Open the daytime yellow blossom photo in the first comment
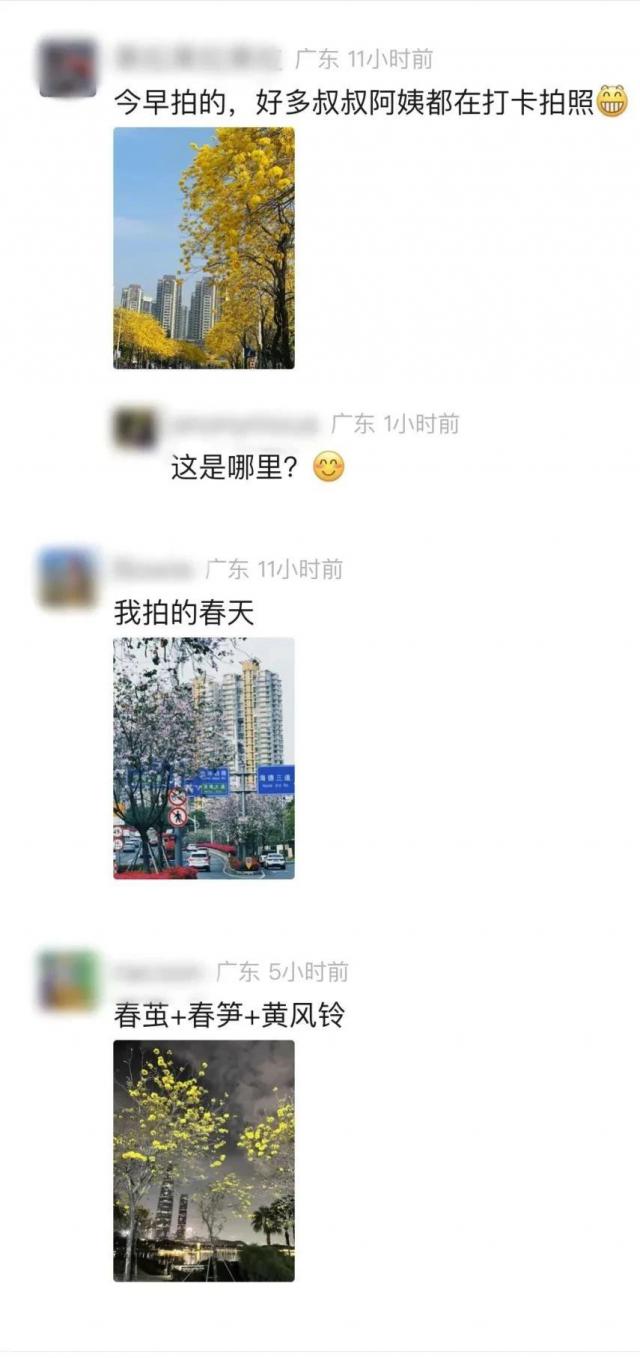Viewport: 640px width, 1358px height. [203, 247]
